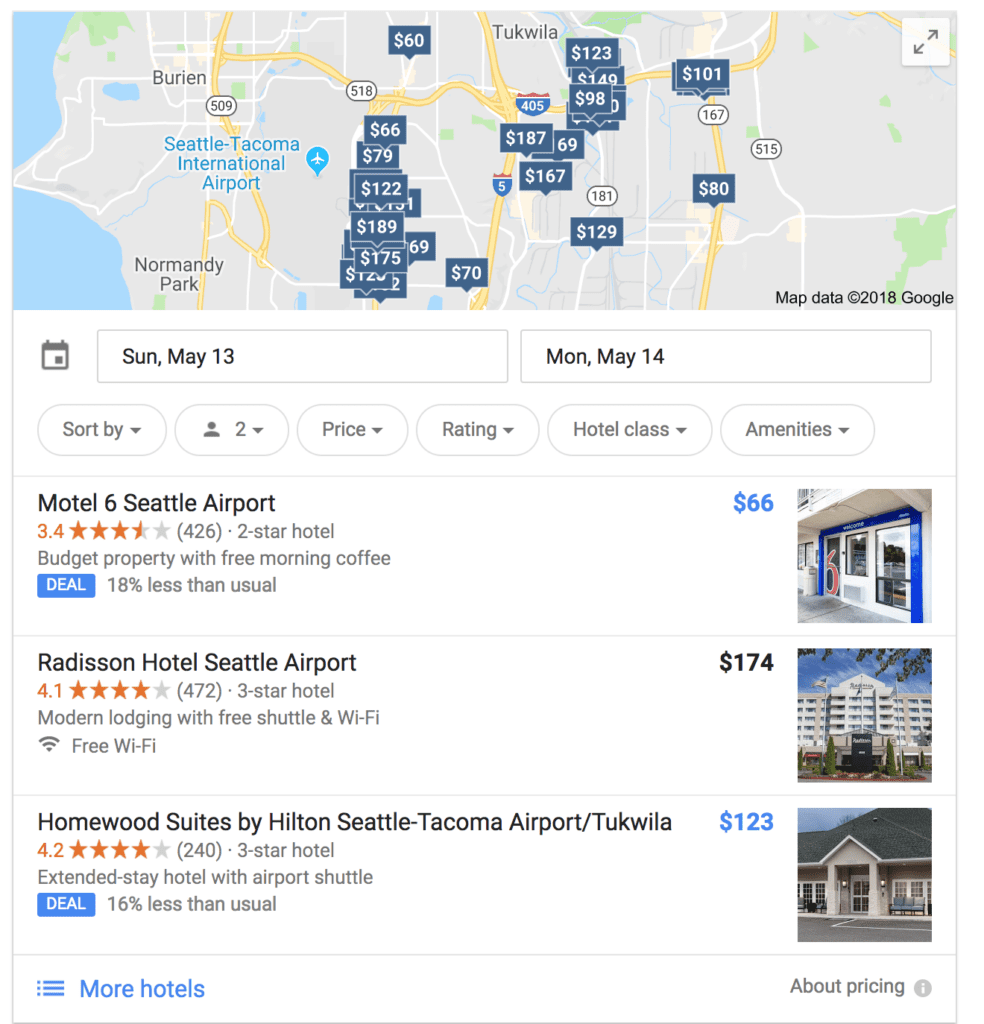Select the $80 map price marker
This screenshot has height=1024, width=984.
713,189
